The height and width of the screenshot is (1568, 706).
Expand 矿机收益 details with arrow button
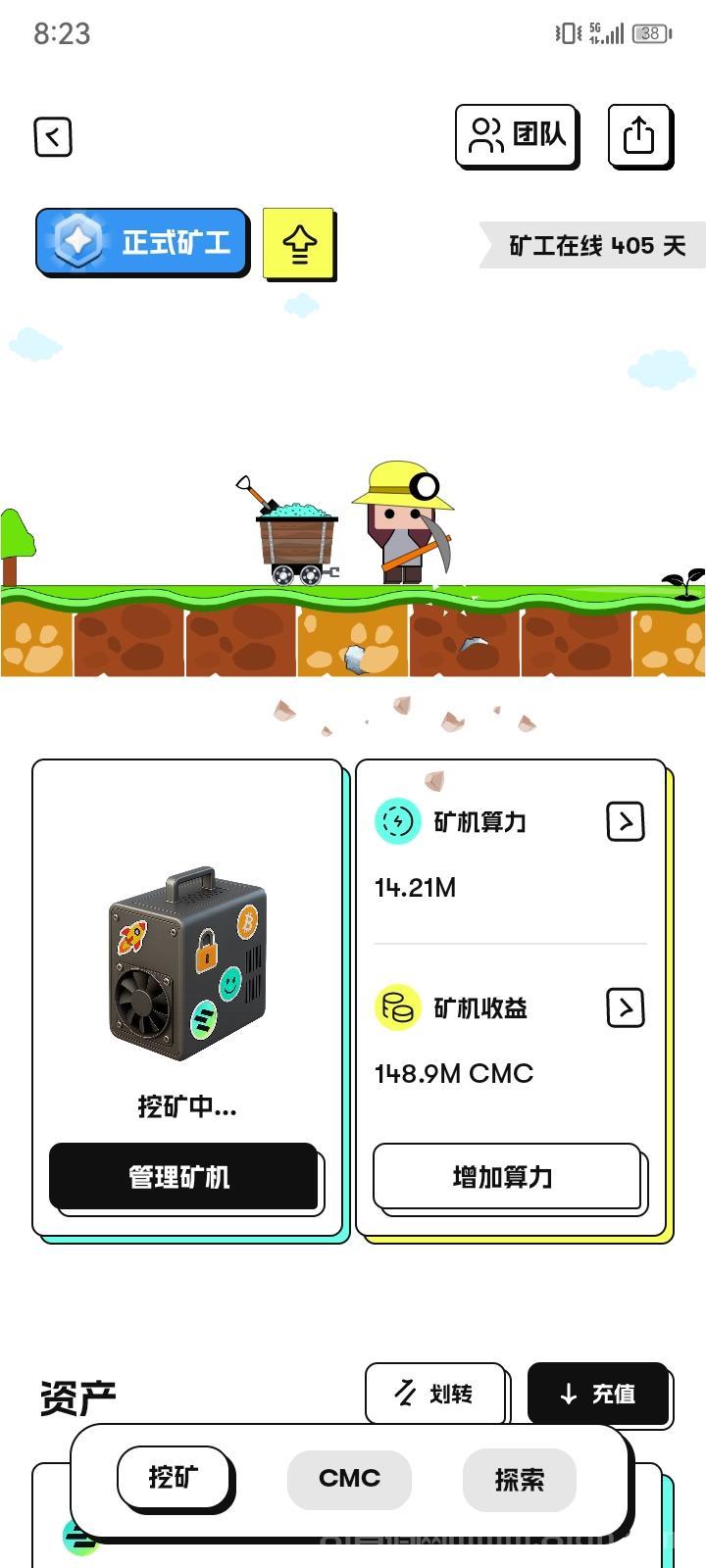click(x=626, y=1007)
